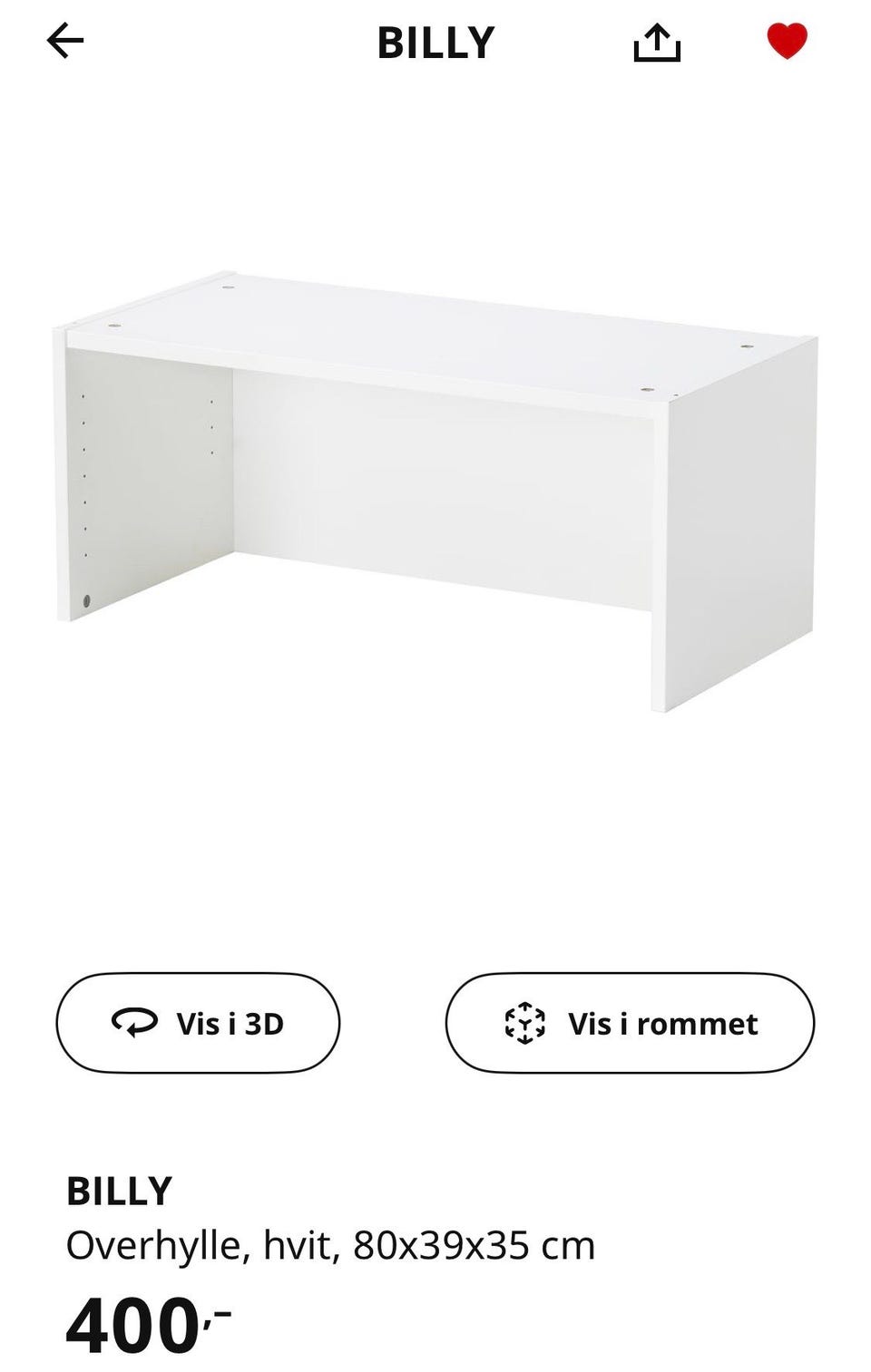The image size is (871, 1372).
Task: Select the export arrow at top right
Action: coord(659,42)
